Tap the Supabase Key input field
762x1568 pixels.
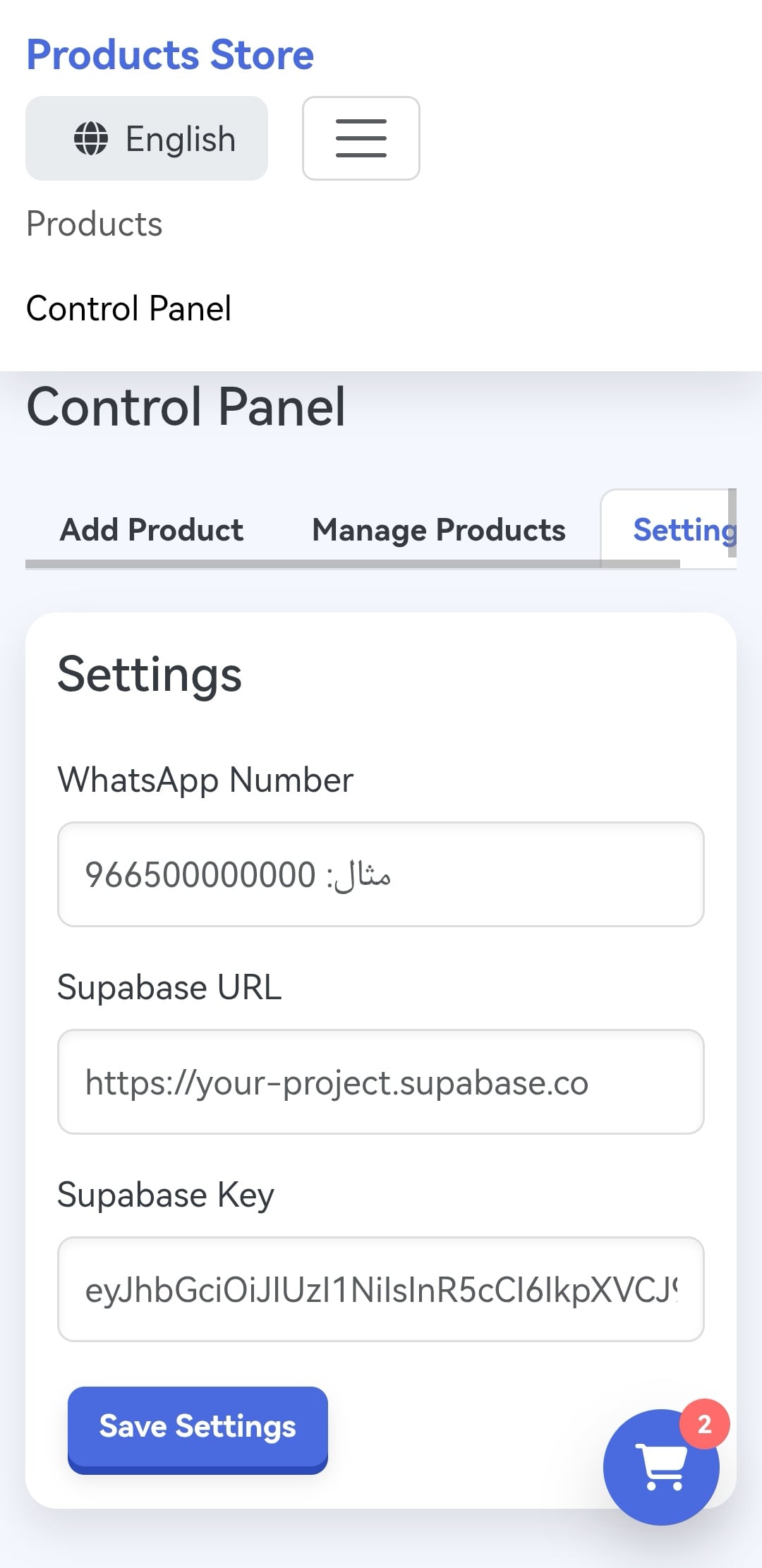click(x=380, y=1289)
